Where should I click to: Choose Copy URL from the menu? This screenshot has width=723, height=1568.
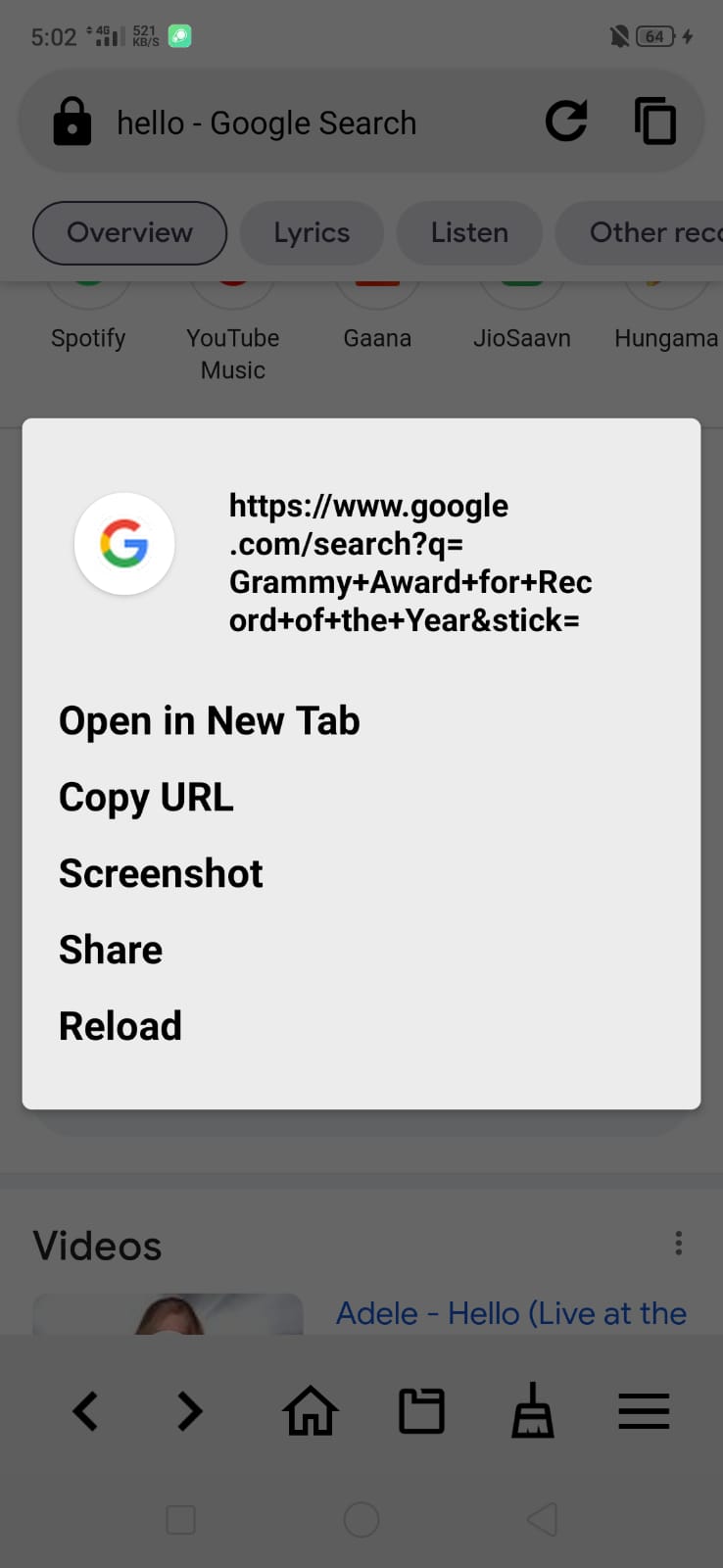pos(147,798)
